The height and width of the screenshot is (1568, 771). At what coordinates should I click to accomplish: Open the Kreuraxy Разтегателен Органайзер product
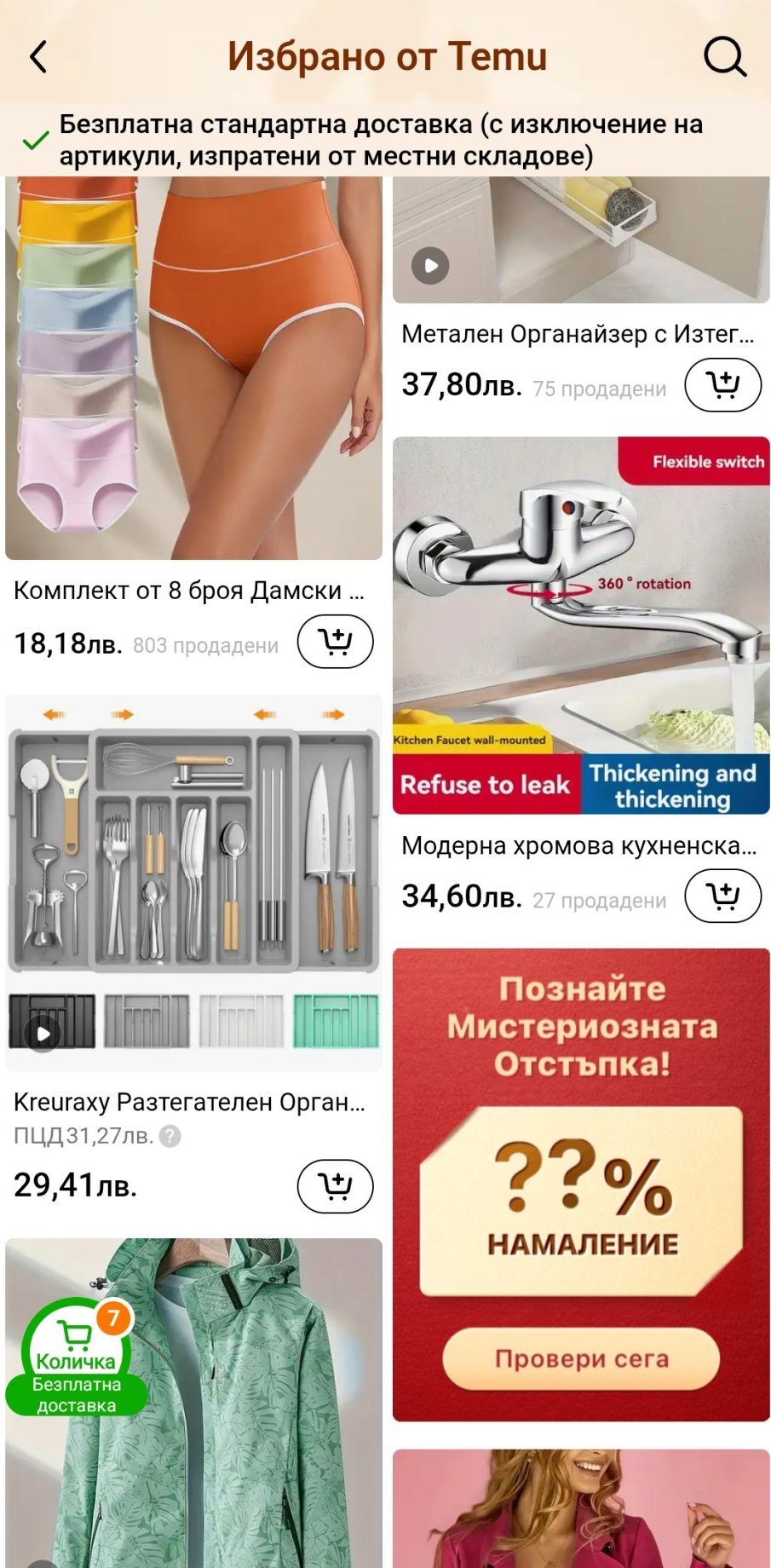click(193, 882)
